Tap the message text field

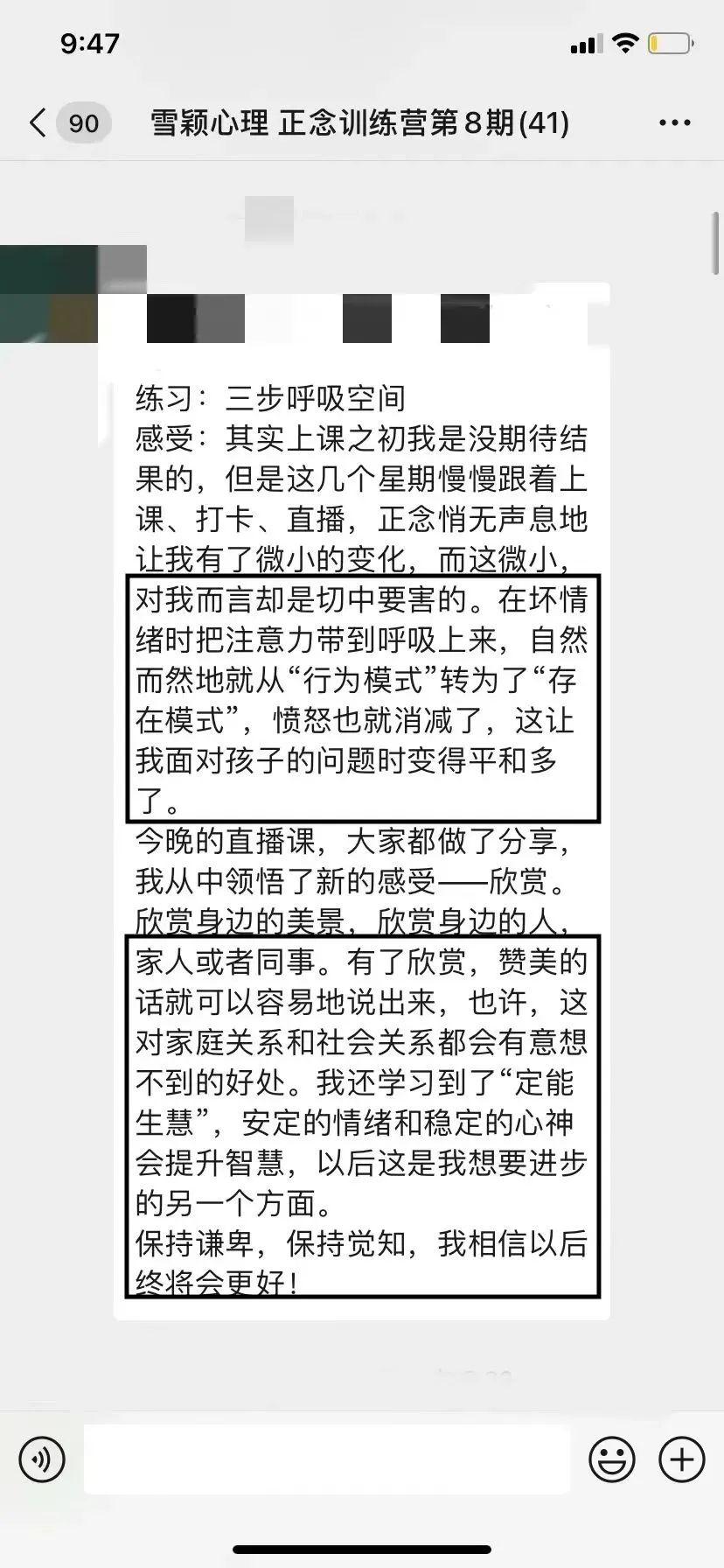pos(326,1459)
